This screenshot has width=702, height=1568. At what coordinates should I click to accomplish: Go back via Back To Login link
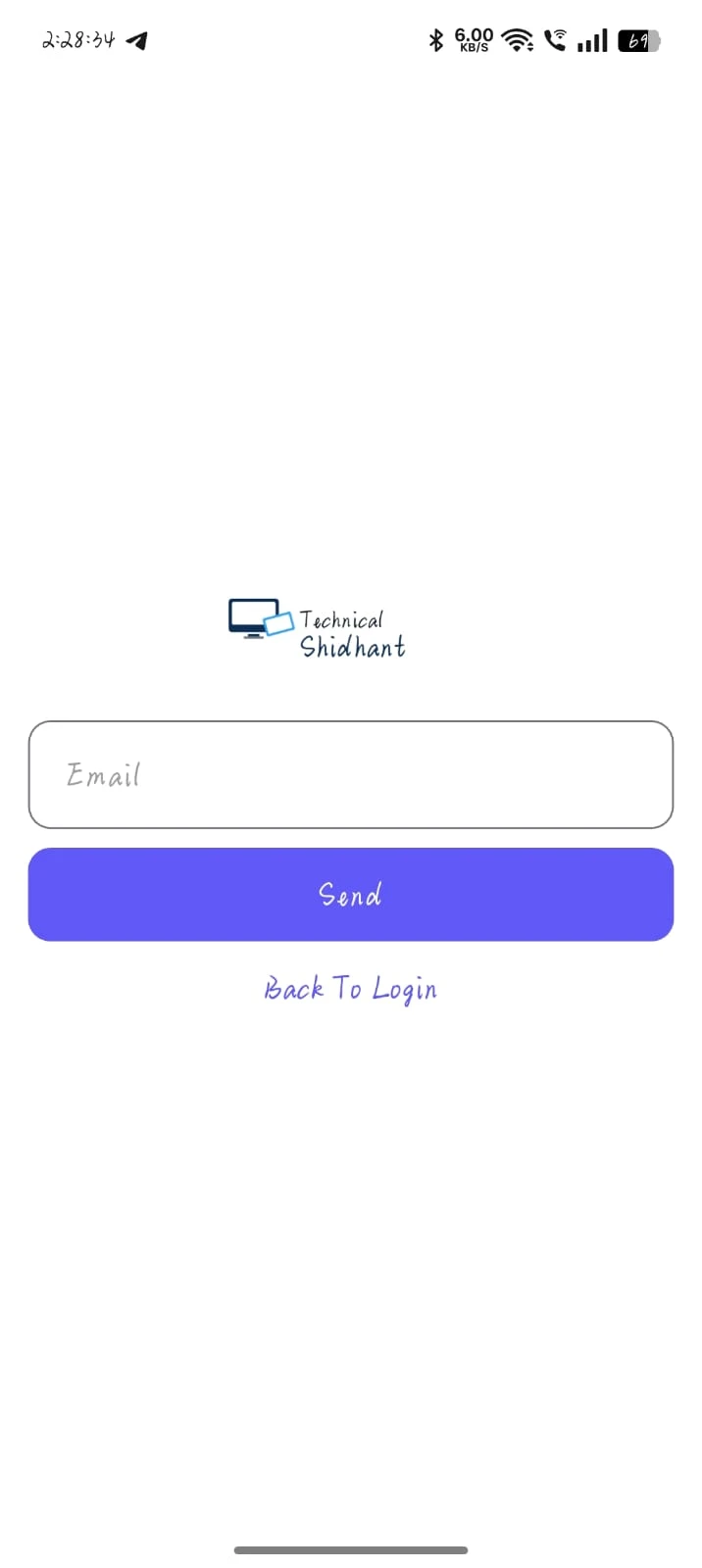(350, 988)
